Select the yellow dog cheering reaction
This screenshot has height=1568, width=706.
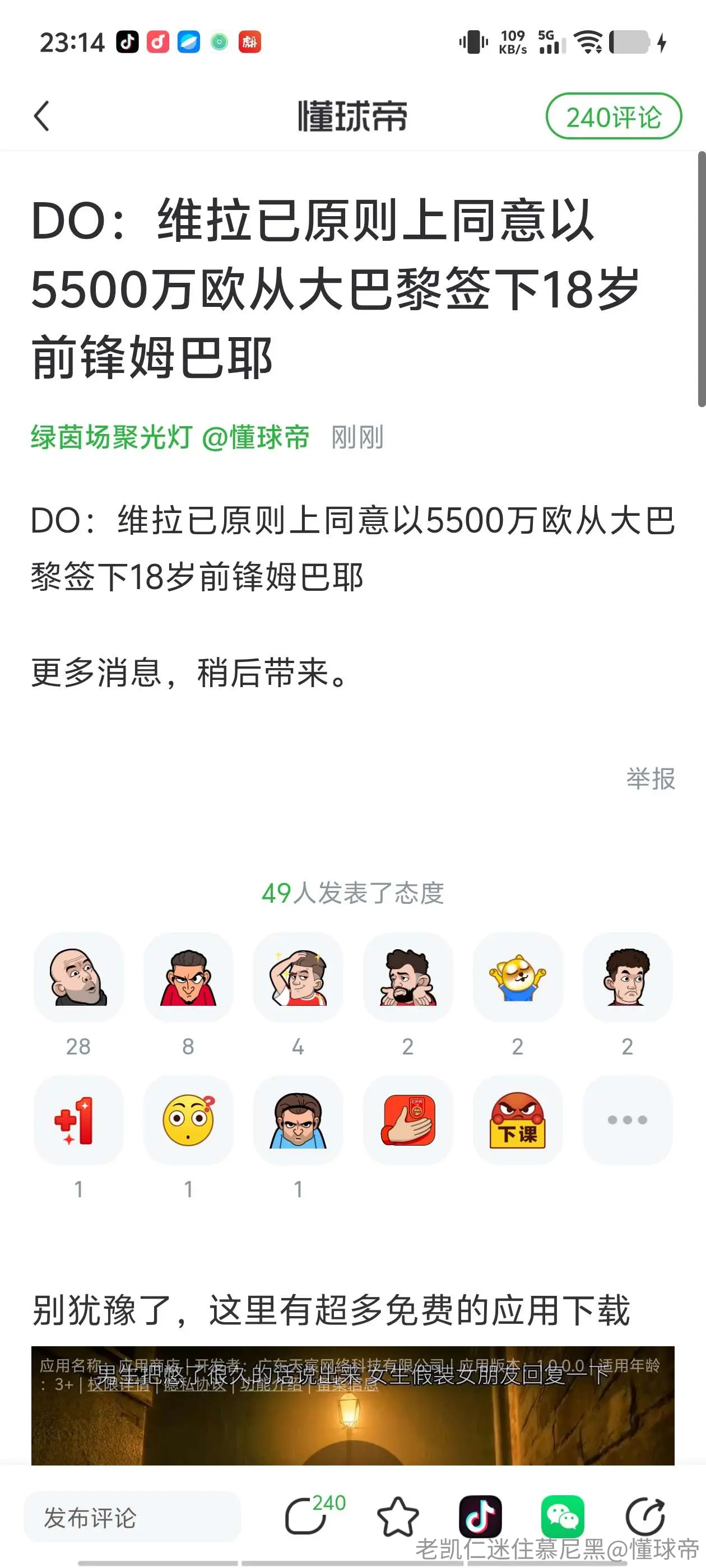518,977
